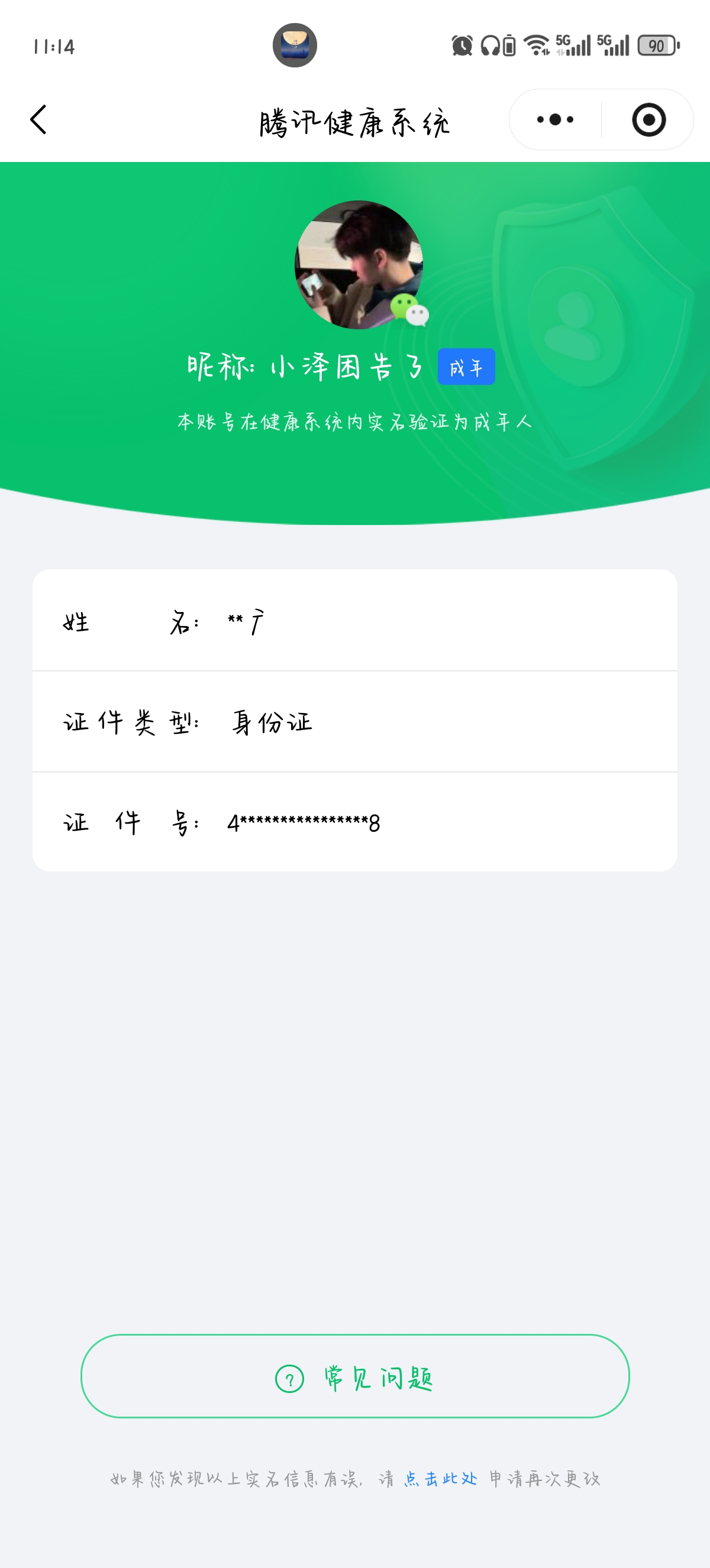
Task: Go back using the top-left arrow
Action: pyautogui.click(x=38, y=119)
